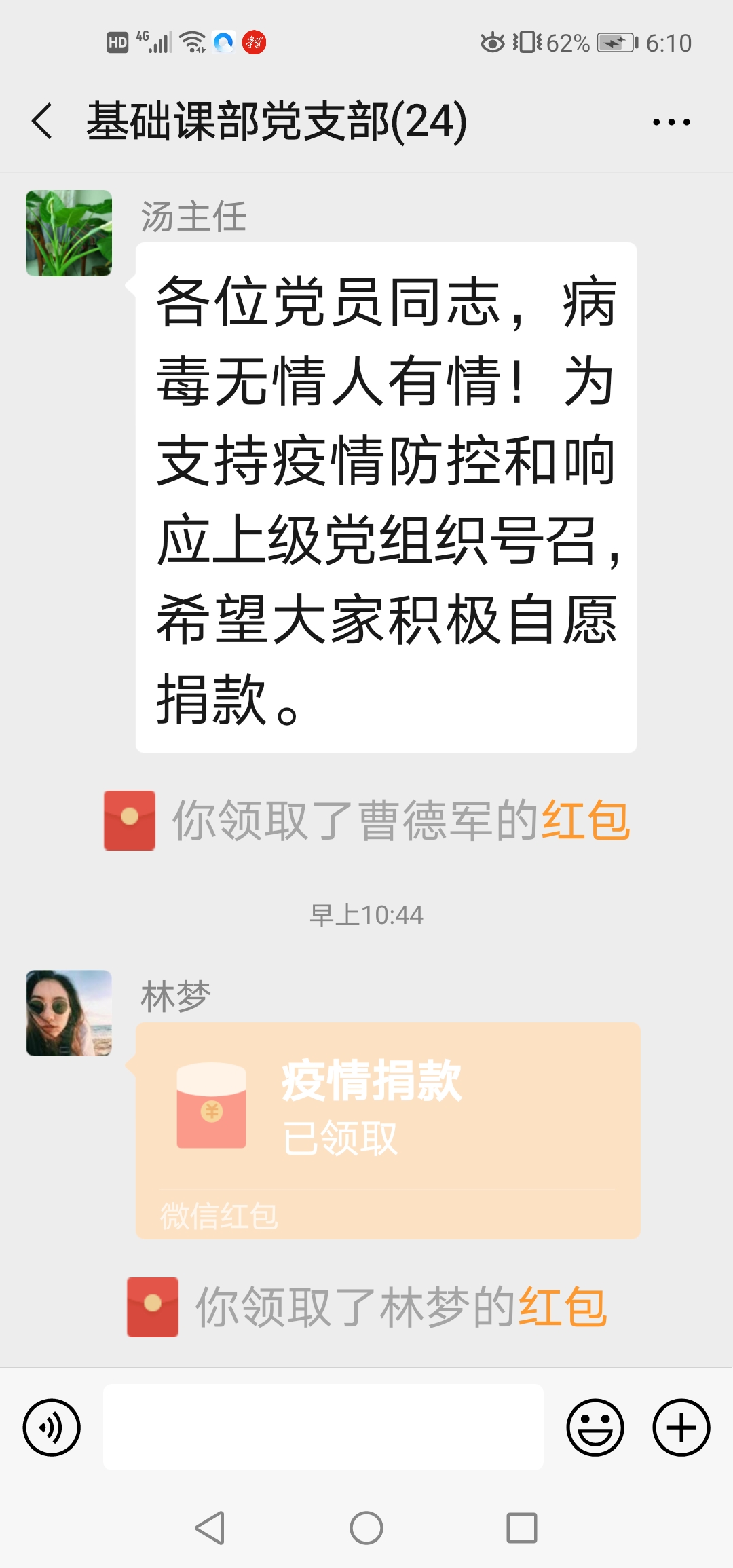The image size is (733, 1568).
Task: Open group chat details via three dots
Action: (x=671, y=122)
